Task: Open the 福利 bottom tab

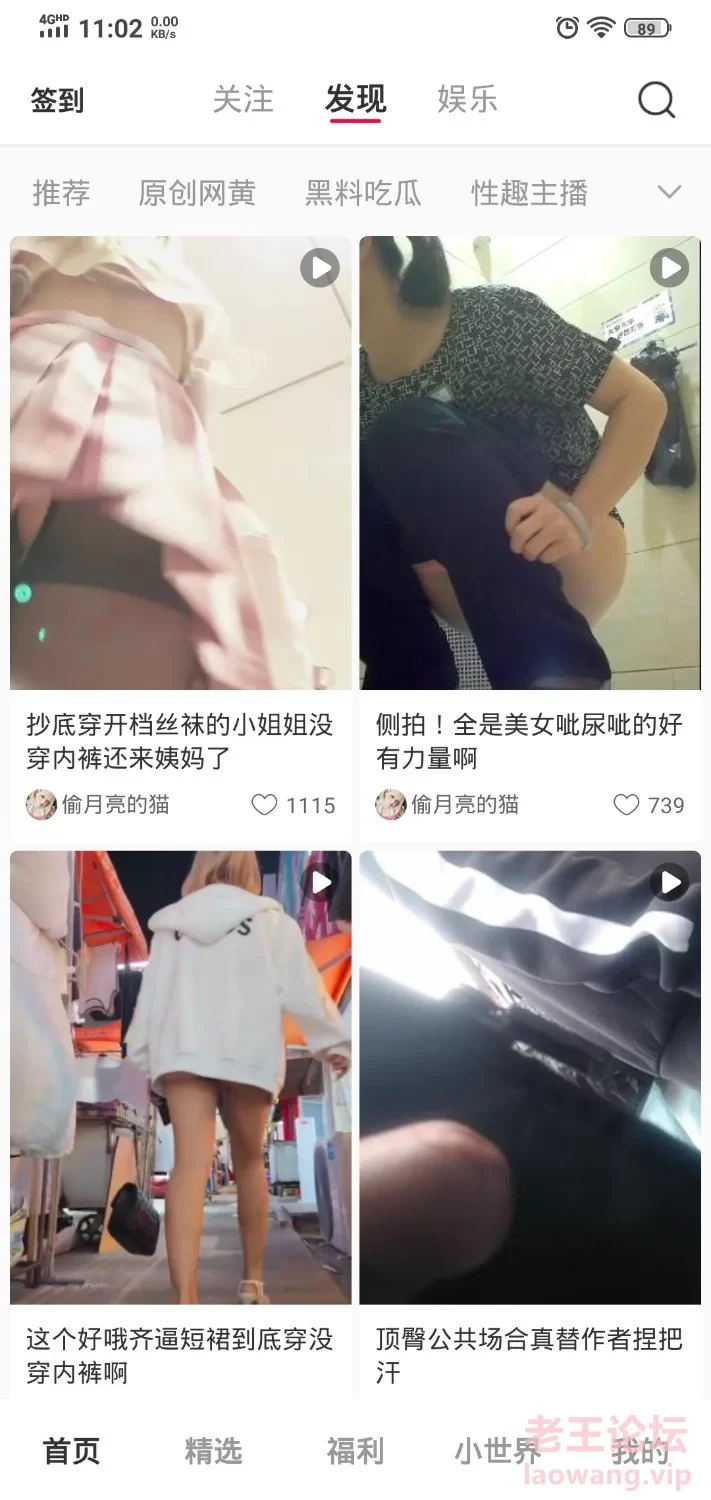Action: coord(355,1451)
